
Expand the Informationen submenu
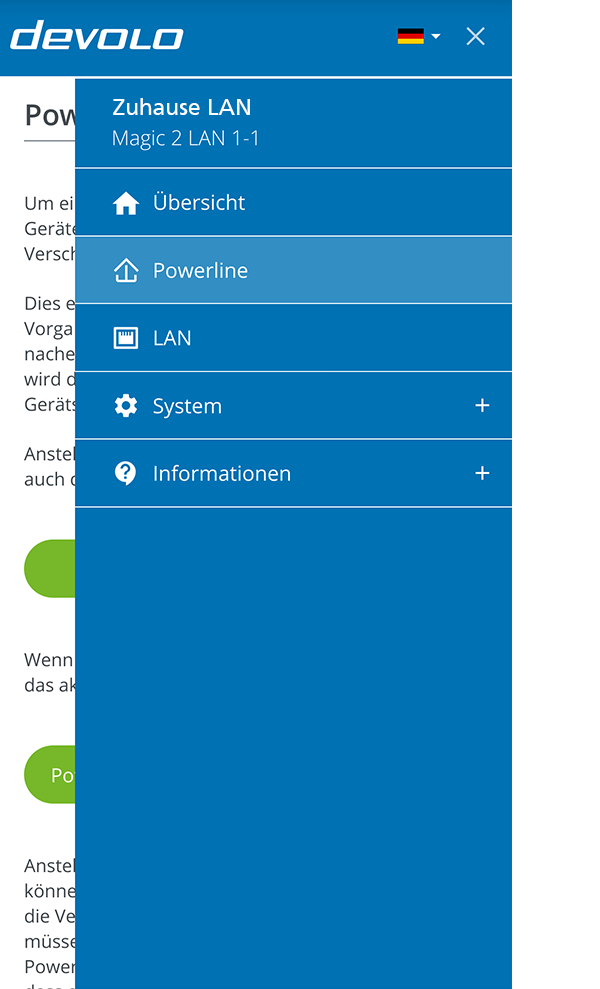click(x=482, y=474)
